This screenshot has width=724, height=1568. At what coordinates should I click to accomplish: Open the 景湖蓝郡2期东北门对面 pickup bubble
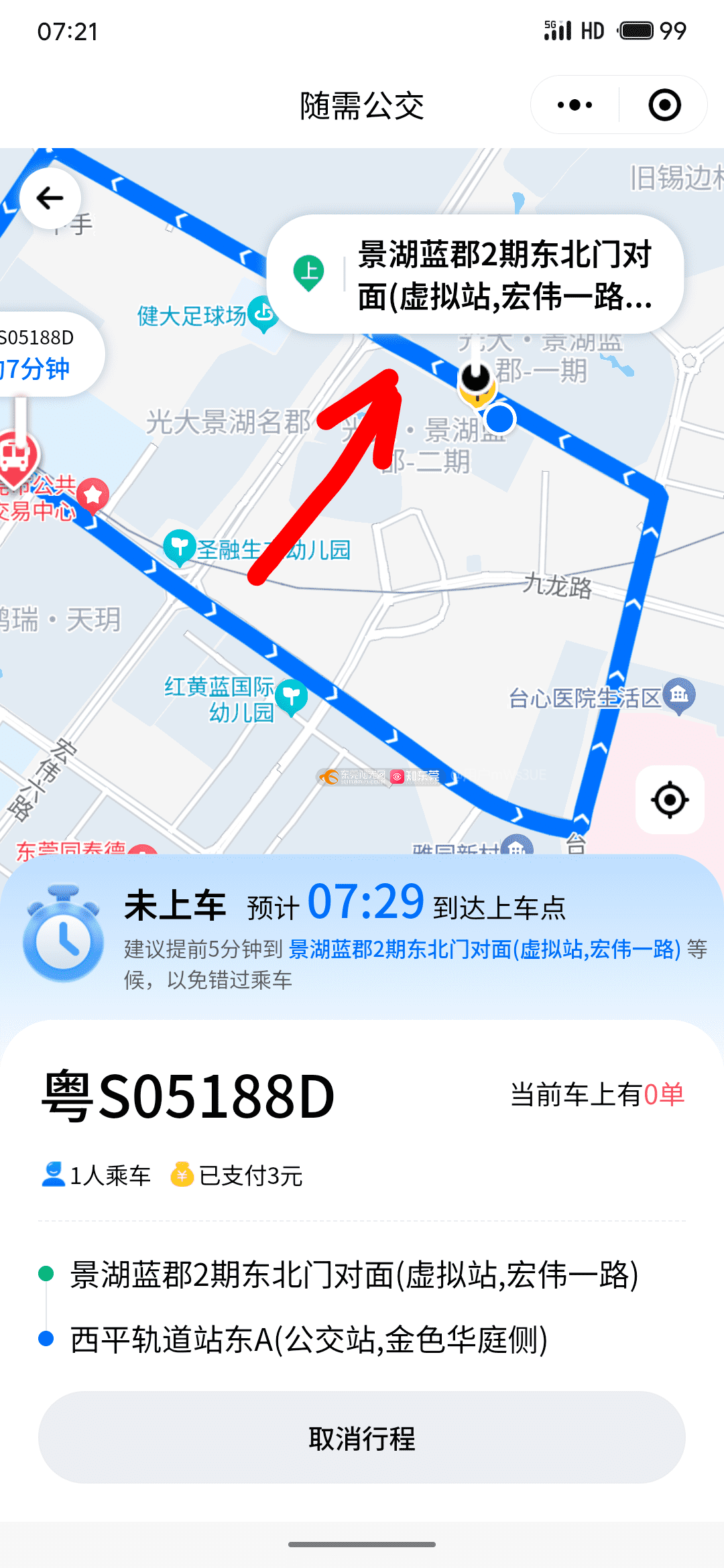click(475, 275)
